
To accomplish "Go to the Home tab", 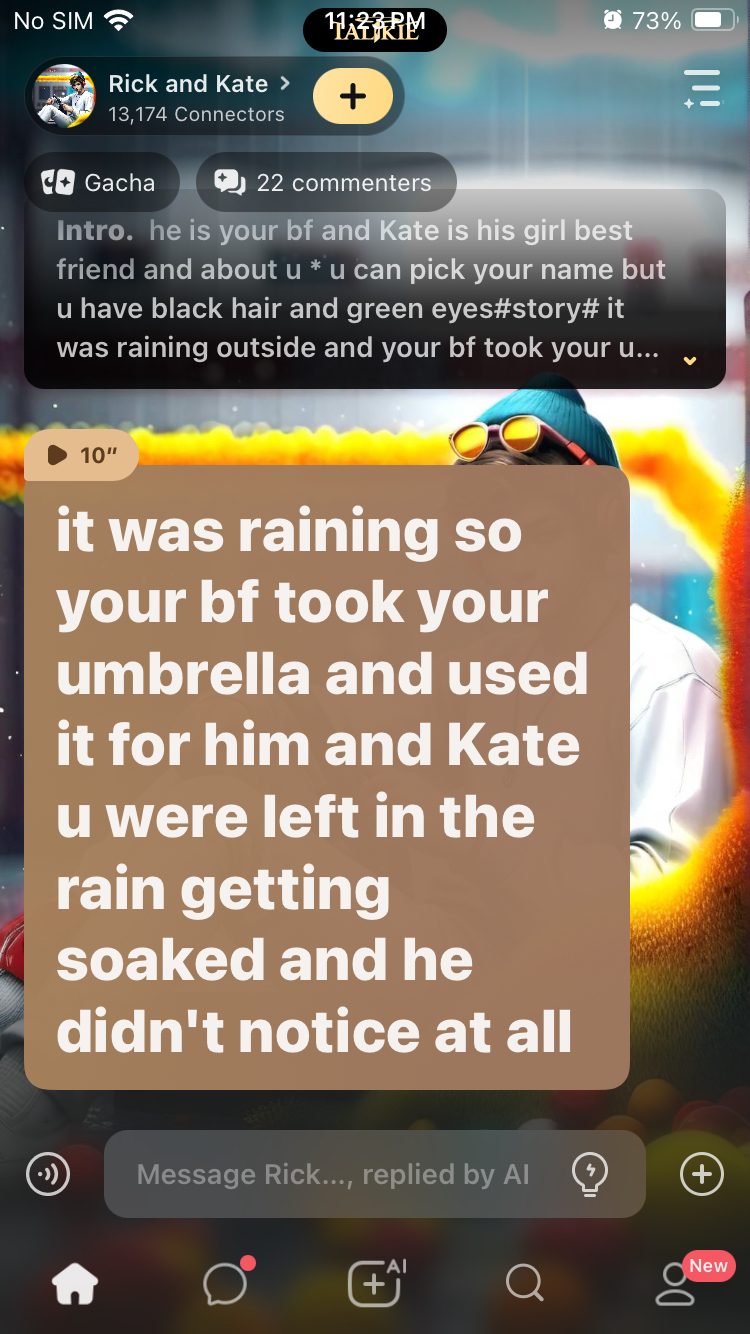I will (x=75, y=1284).
